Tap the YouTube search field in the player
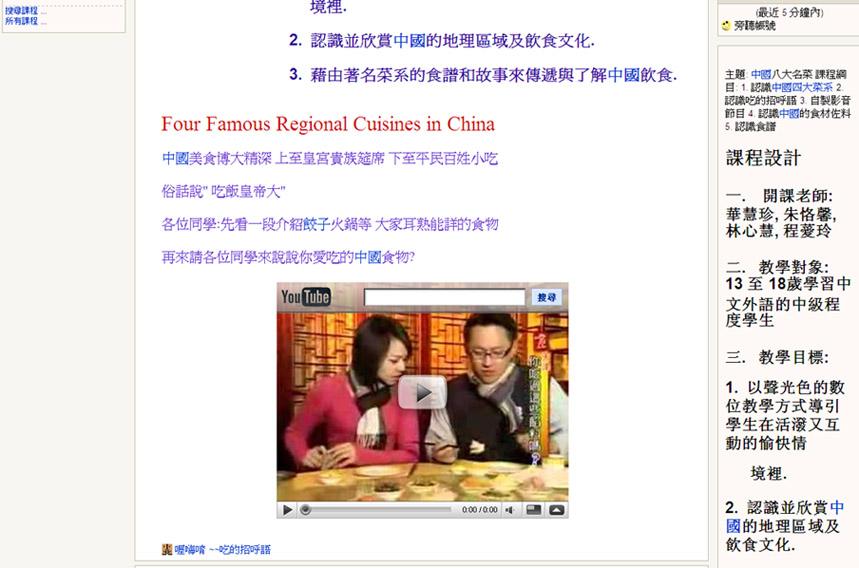The image size is (859, 568). coord(444,297)
